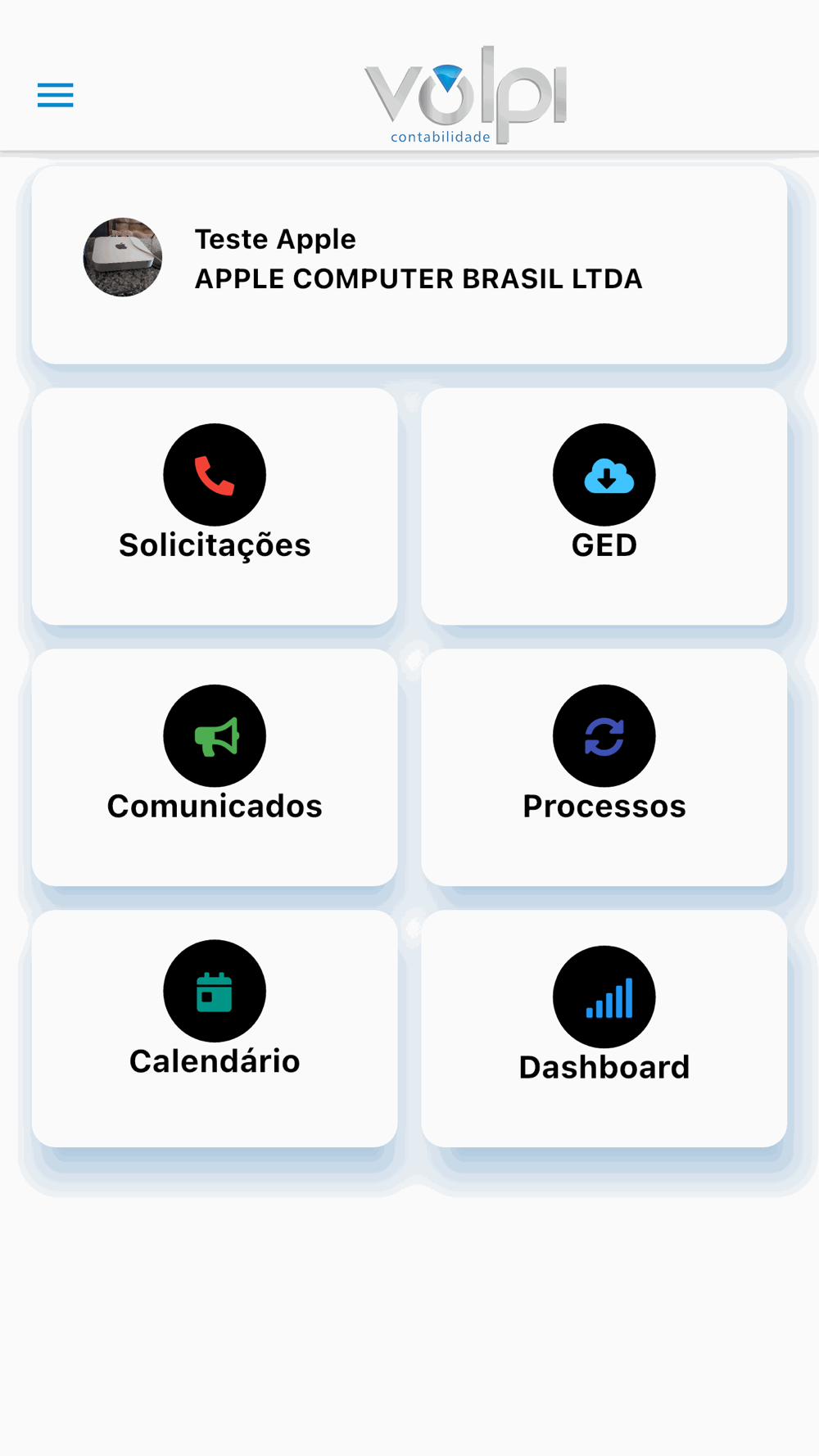Image resolution: width=819 pixels, height=1456 pixels.
Task: View the Comunicados announcements
Action: coord(215,767)
